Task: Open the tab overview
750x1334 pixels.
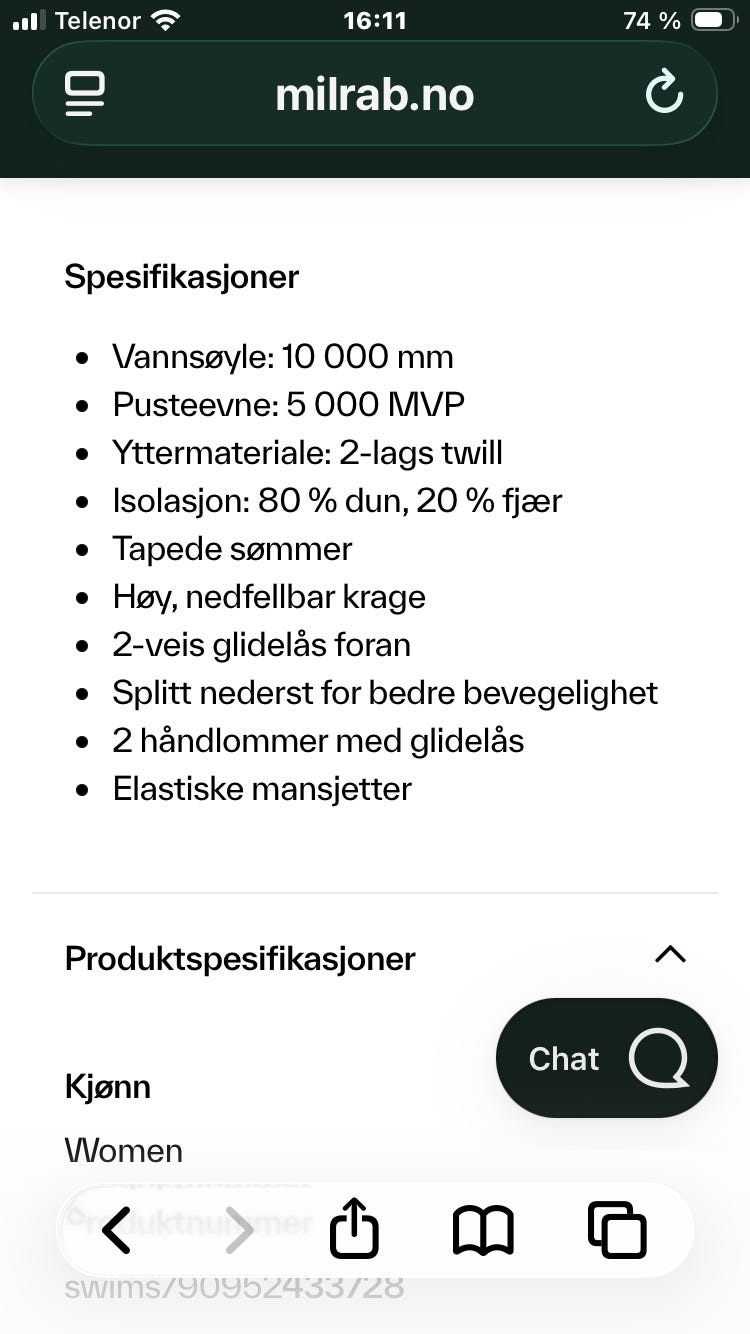Action: [617, 1230]
